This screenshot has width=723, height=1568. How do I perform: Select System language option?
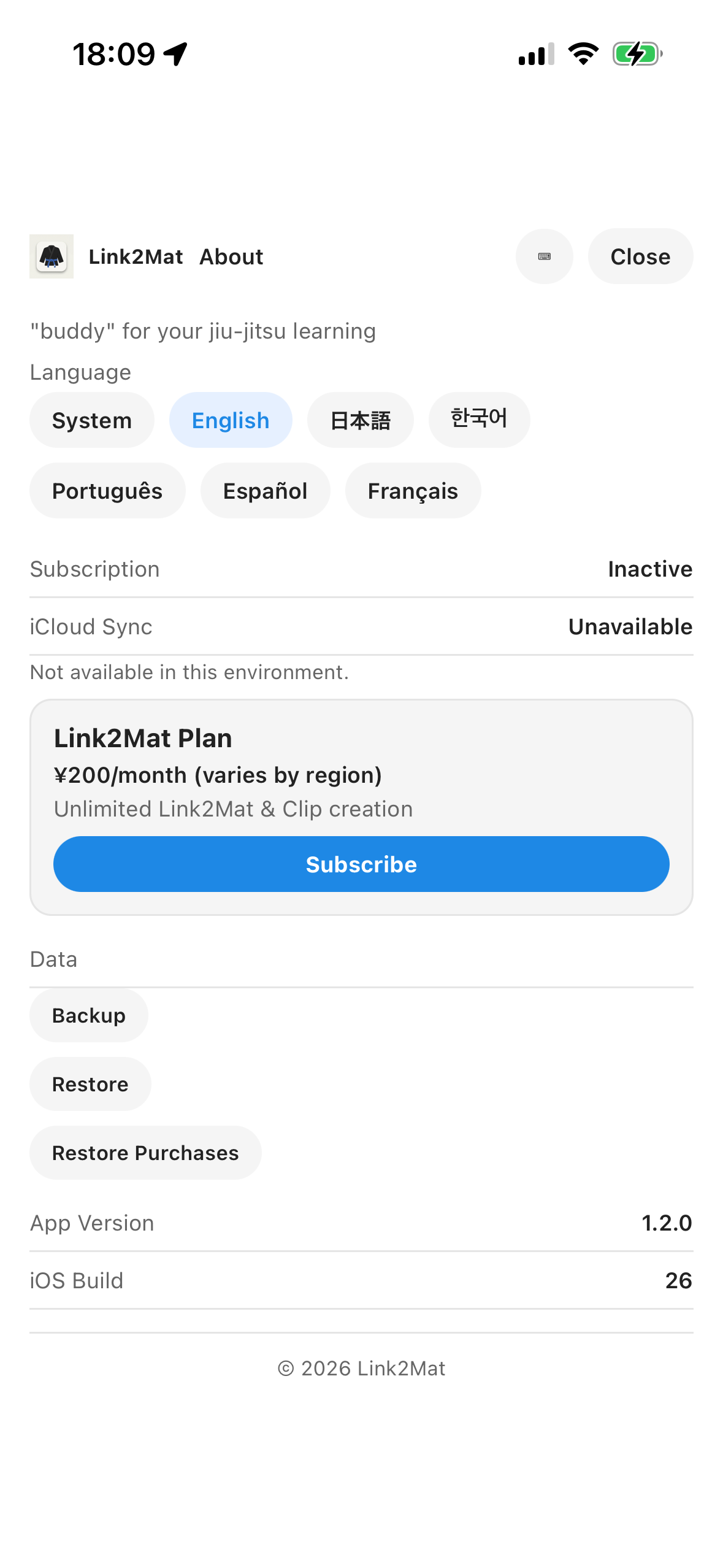[x=92, y=420]
